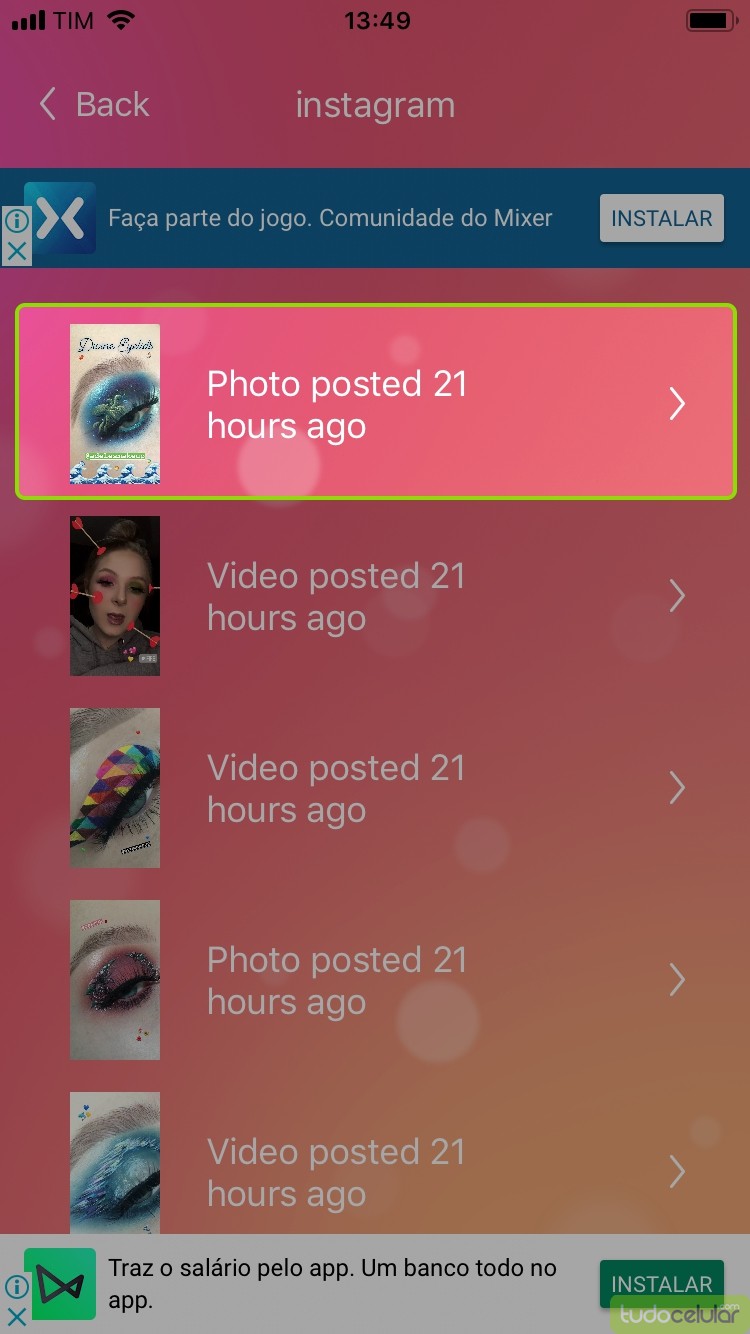Viewport: 750px width, 1334px height.
Task: Tap INSTALAR on the Mixer ad
Action: click(x=661, y=218)
